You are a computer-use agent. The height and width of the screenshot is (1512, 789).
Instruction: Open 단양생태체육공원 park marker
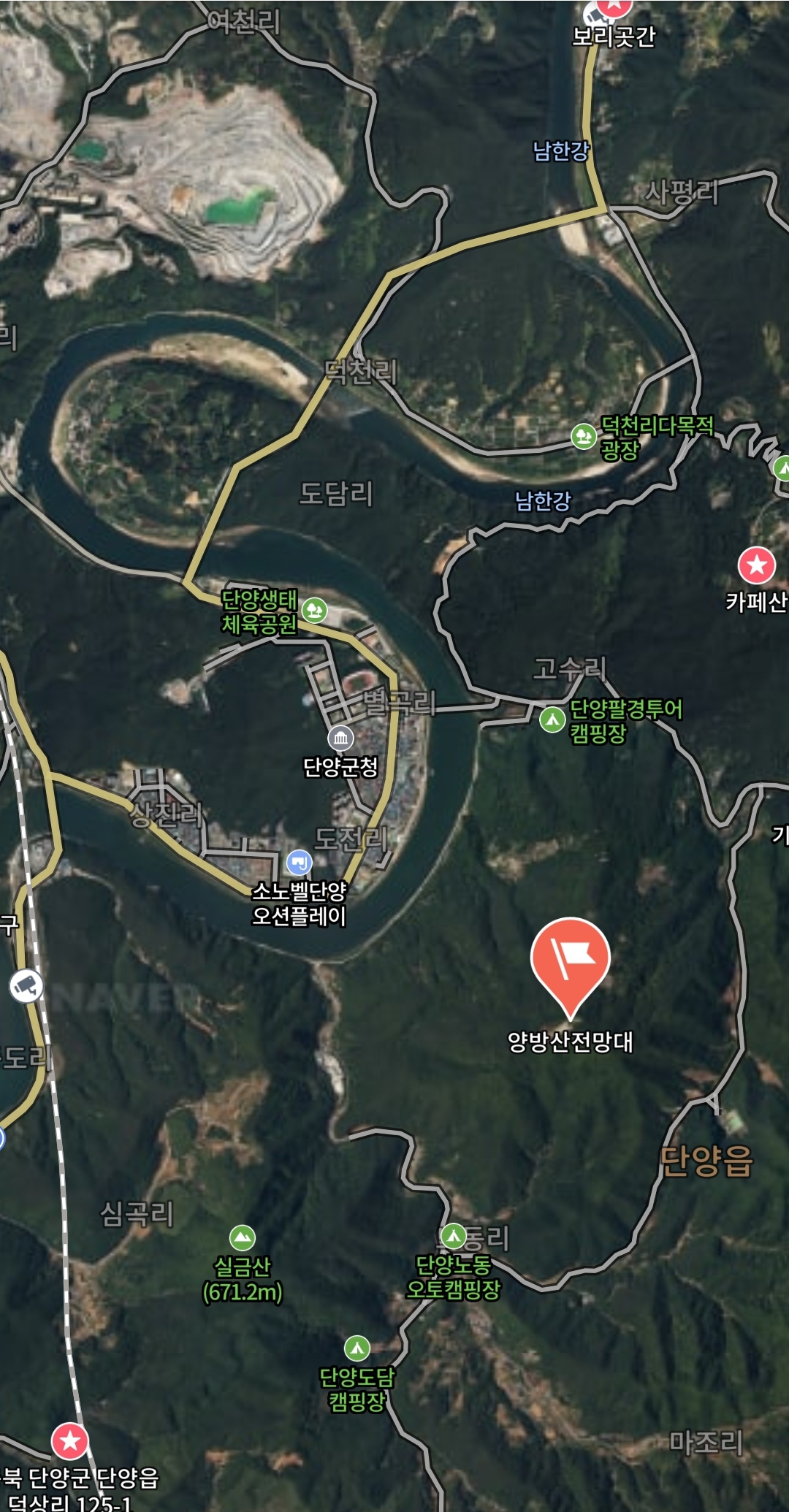[314, 609]
